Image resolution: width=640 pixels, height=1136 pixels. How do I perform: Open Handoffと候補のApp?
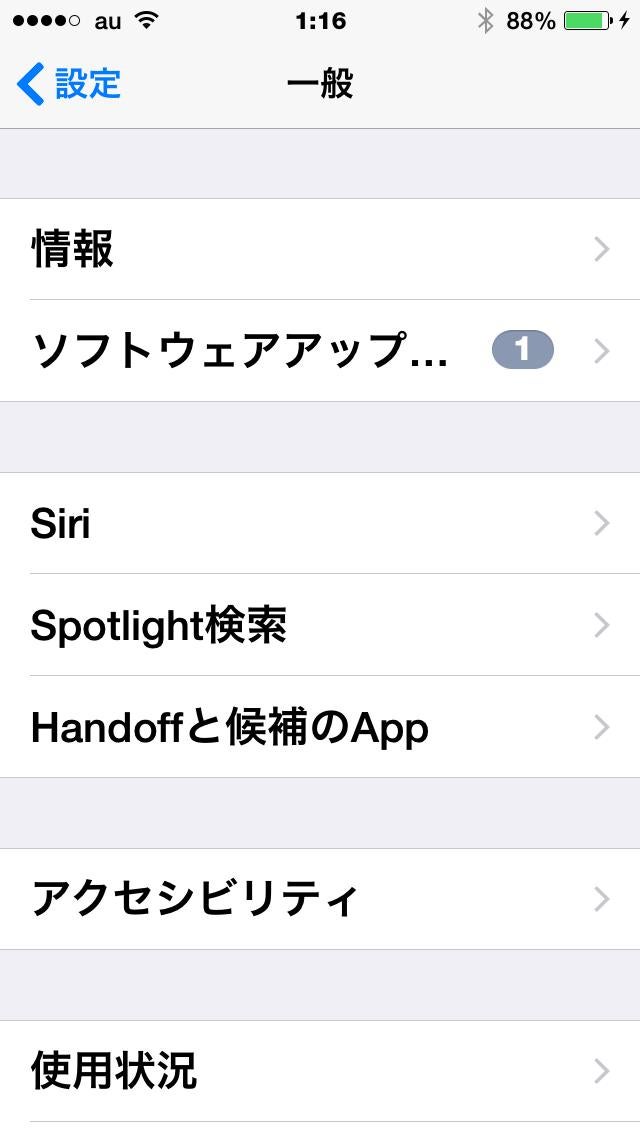320,728
